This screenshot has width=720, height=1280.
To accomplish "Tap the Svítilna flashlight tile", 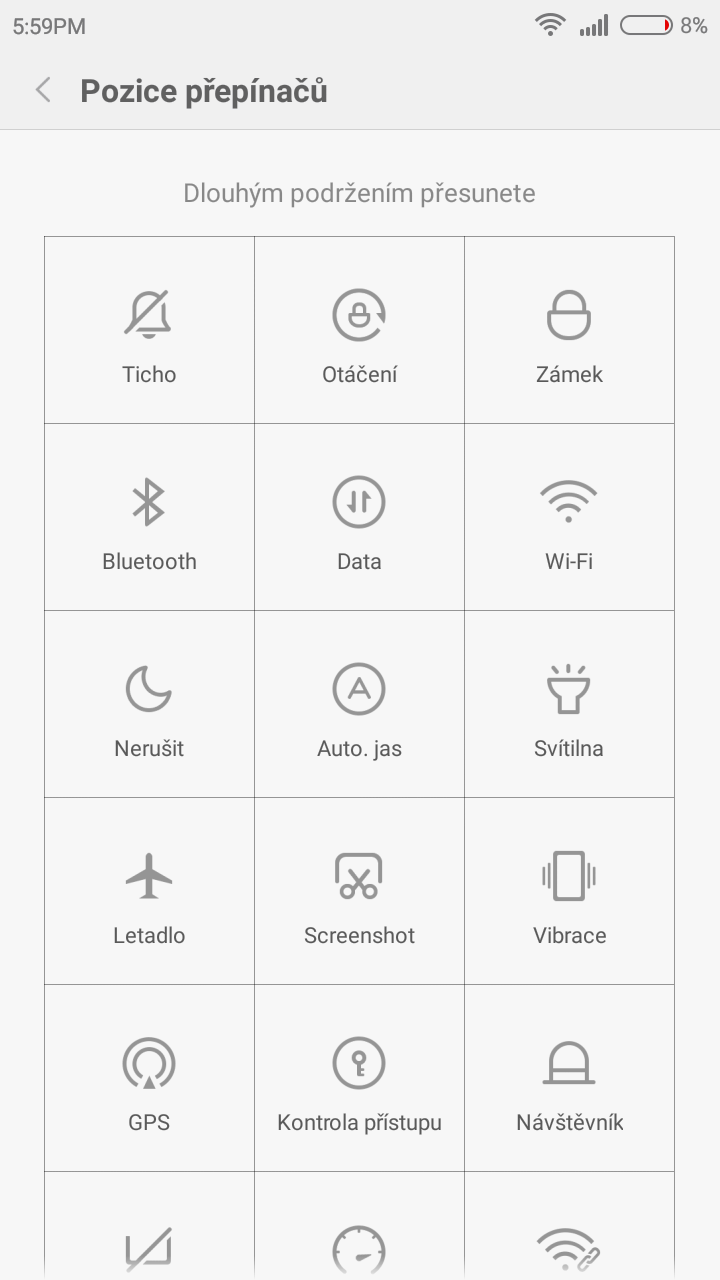I will tap(569, 704).
